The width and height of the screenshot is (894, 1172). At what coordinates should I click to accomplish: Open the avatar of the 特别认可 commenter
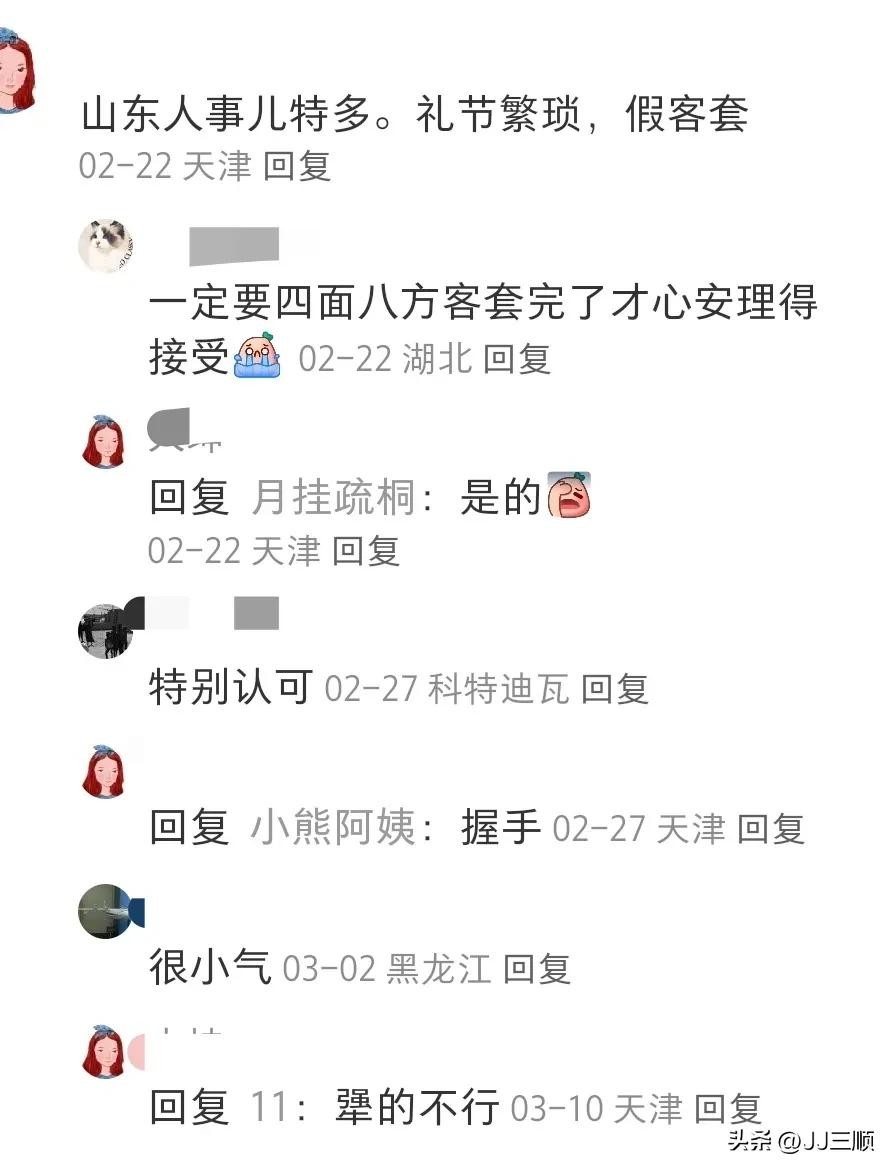pyautogui.click(x=105, y=631)
